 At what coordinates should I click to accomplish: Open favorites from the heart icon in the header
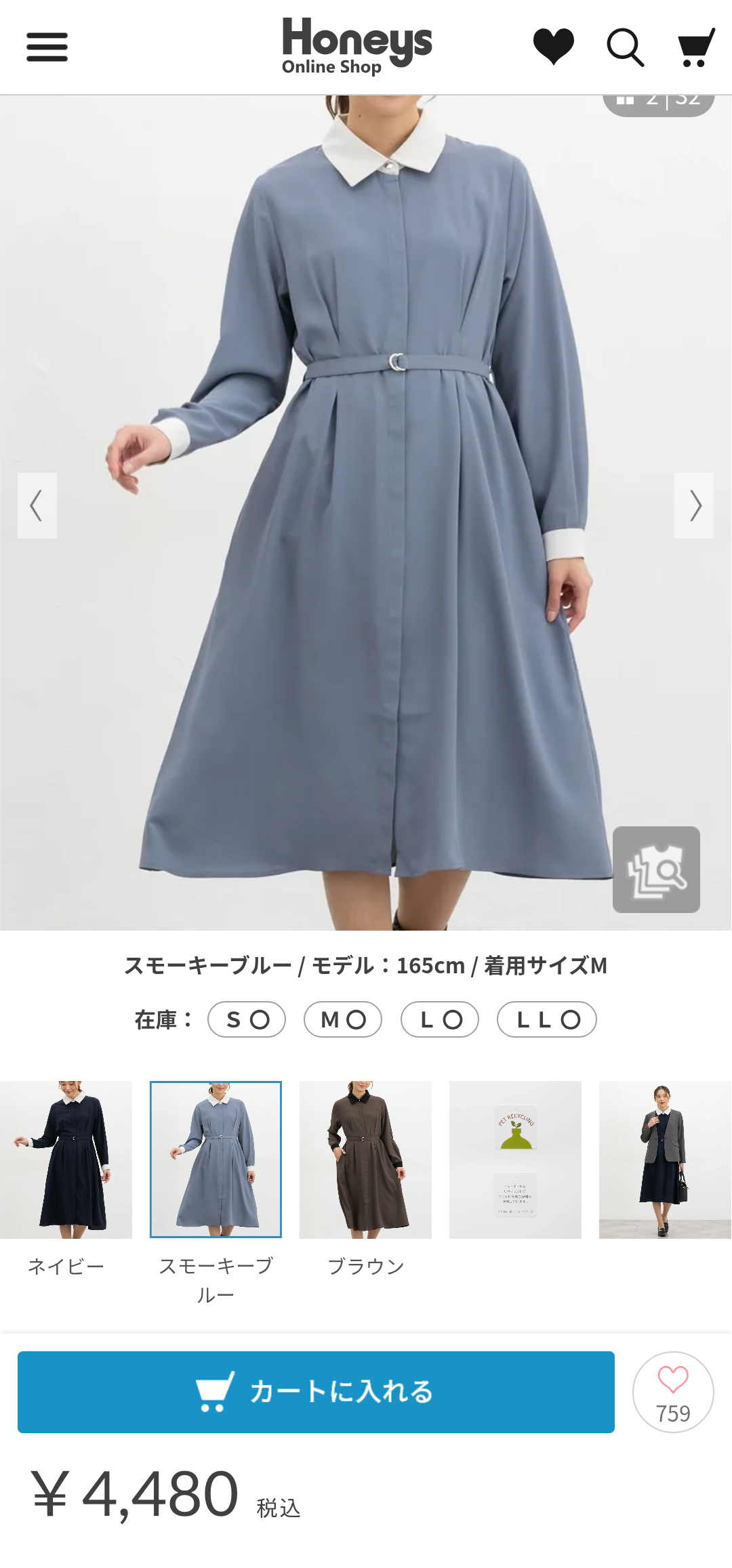tap(553, 47)
